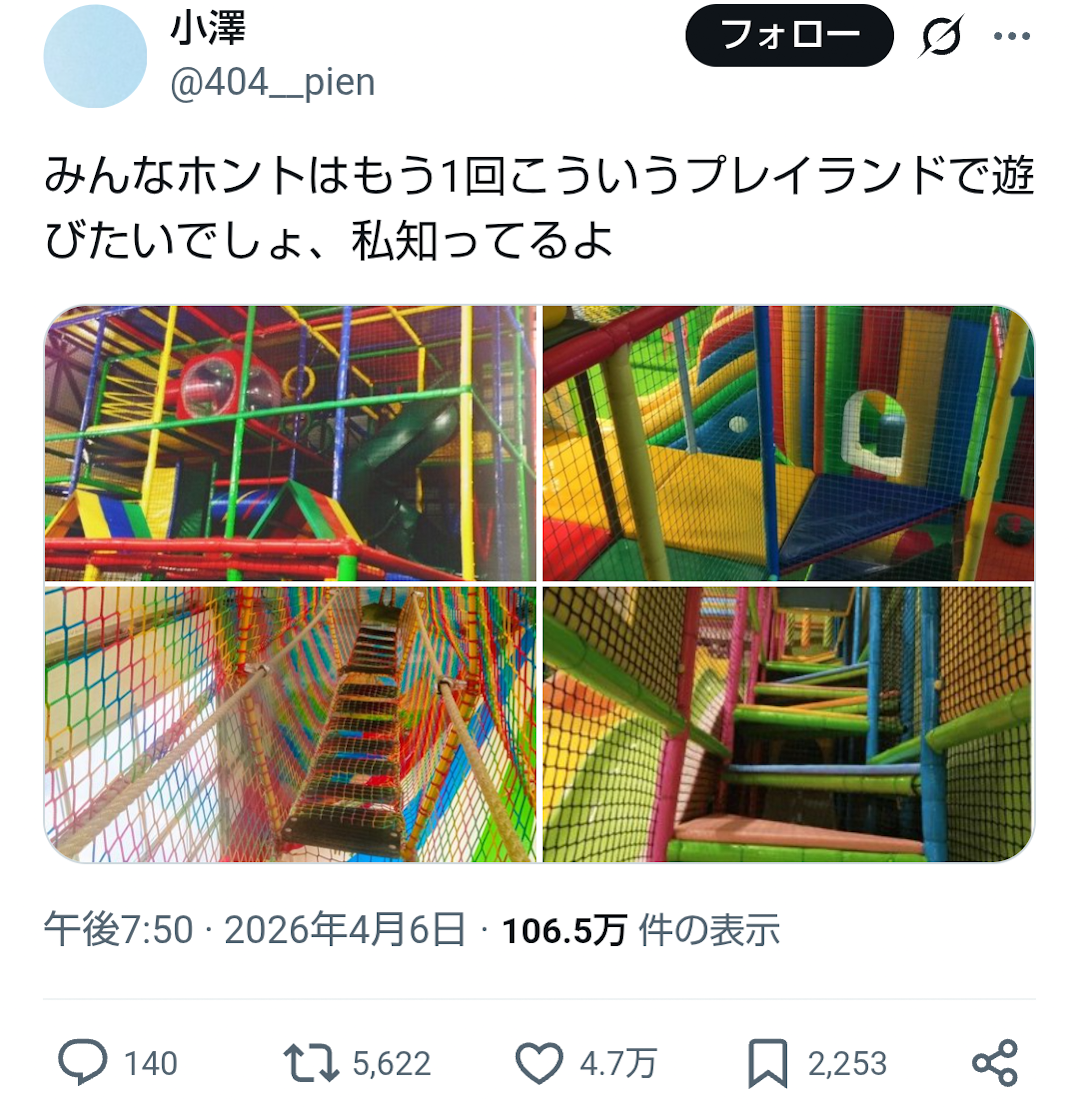Image resolution: width=1079 pixels, height=1111 pixels.
Task: Repost this playland post
Action: (313, 1062)
